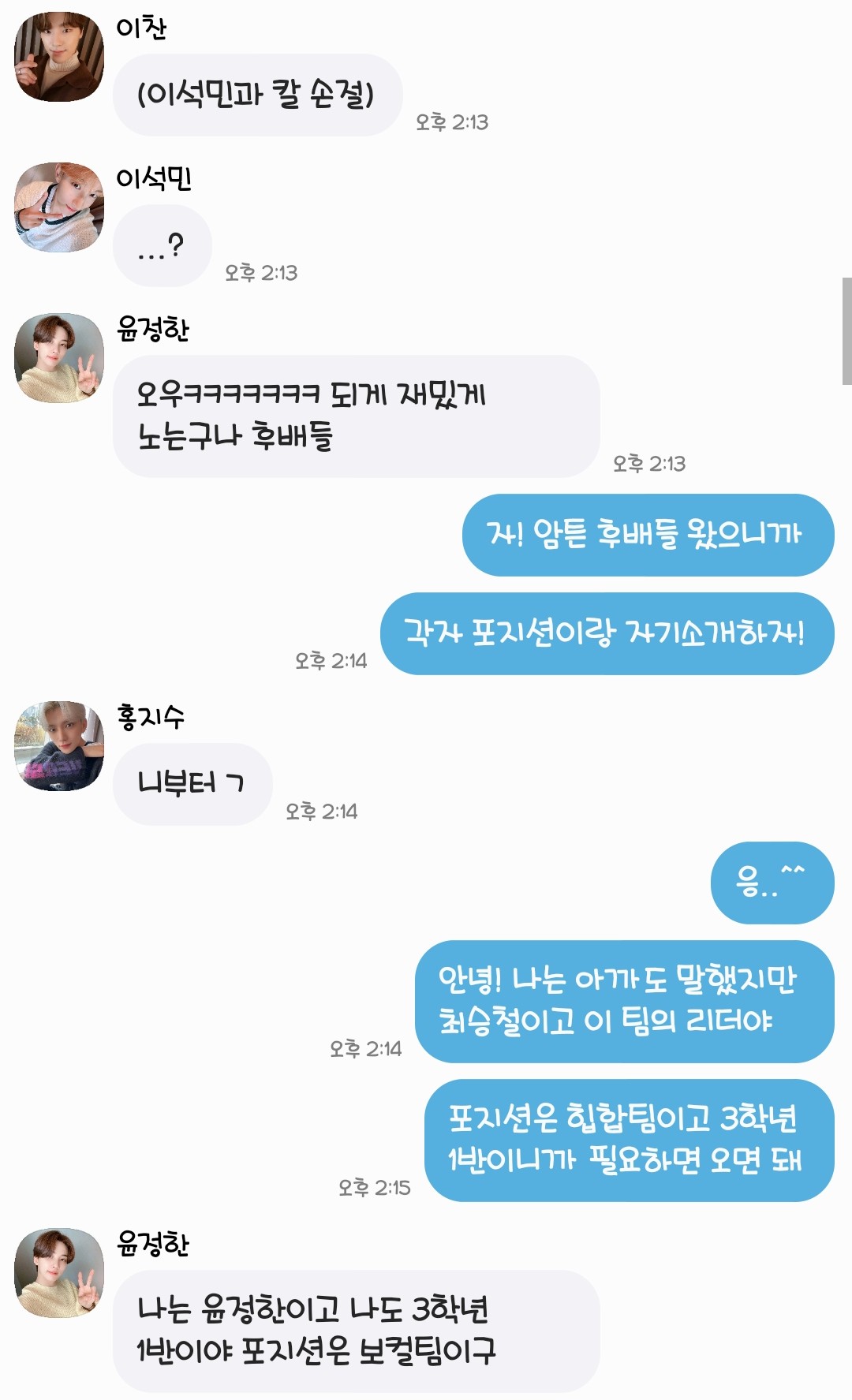Open 이석민's profile picture
Screen dimensions: 852x1400
click(59, 207)
